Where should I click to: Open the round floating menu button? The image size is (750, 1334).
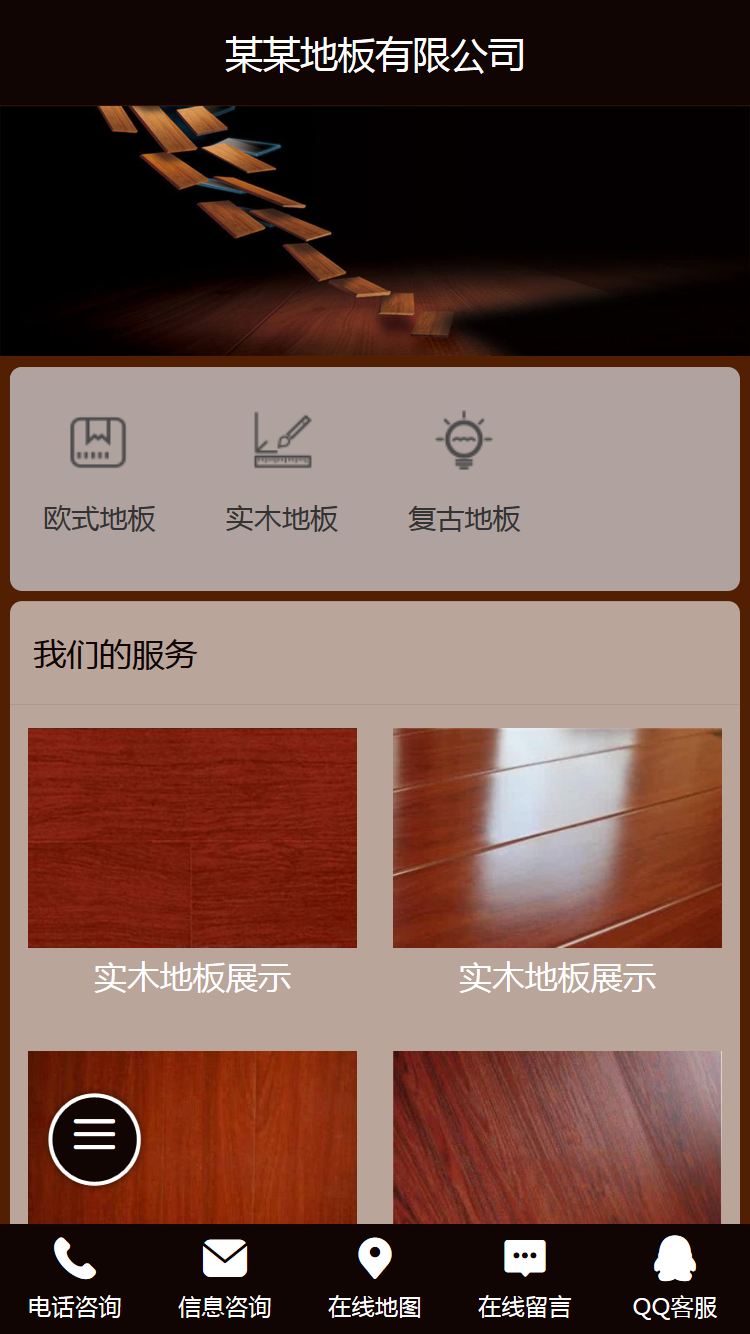[x=95, y=1139]
